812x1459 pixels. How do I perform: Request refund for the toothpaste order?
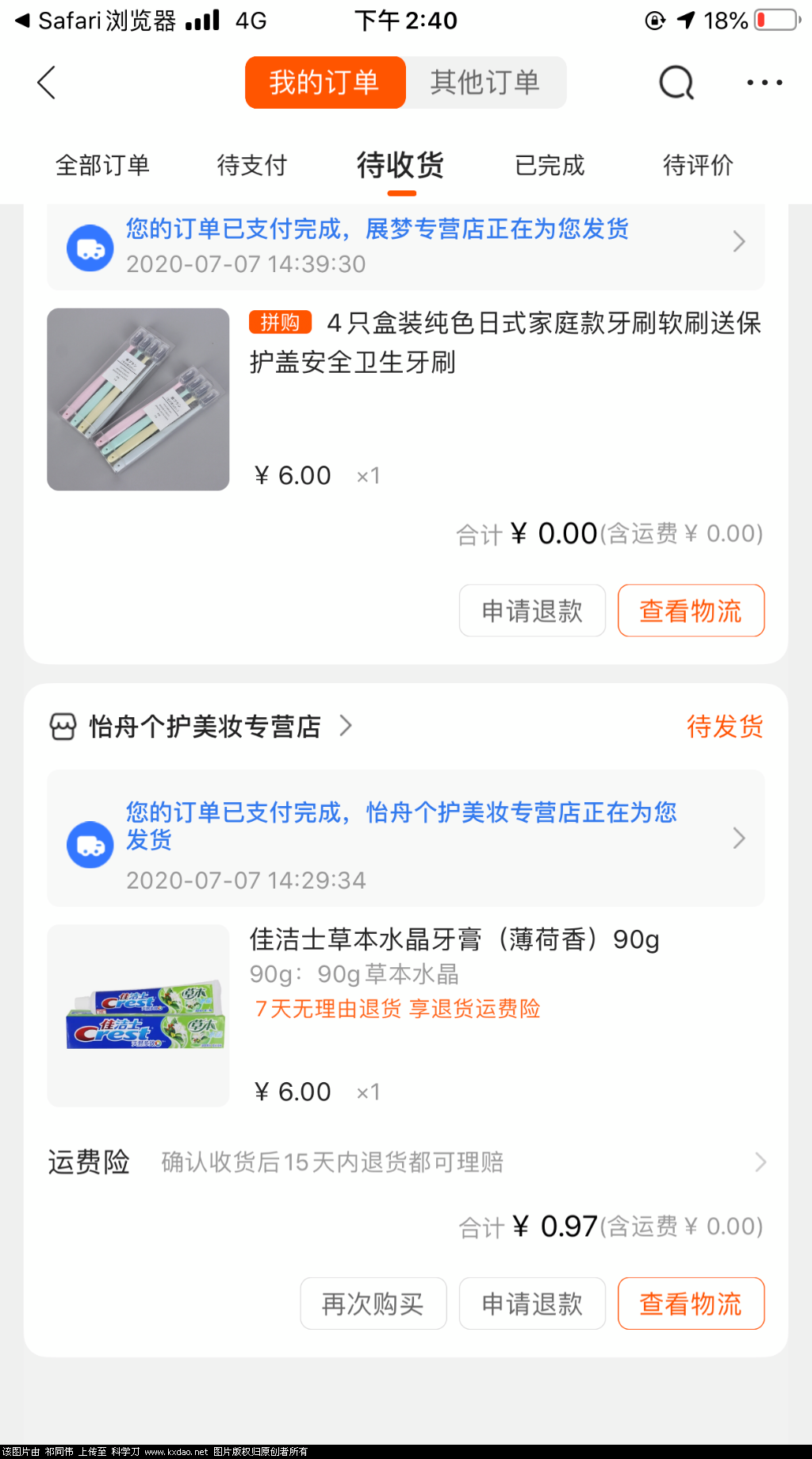click(532, 1304)
